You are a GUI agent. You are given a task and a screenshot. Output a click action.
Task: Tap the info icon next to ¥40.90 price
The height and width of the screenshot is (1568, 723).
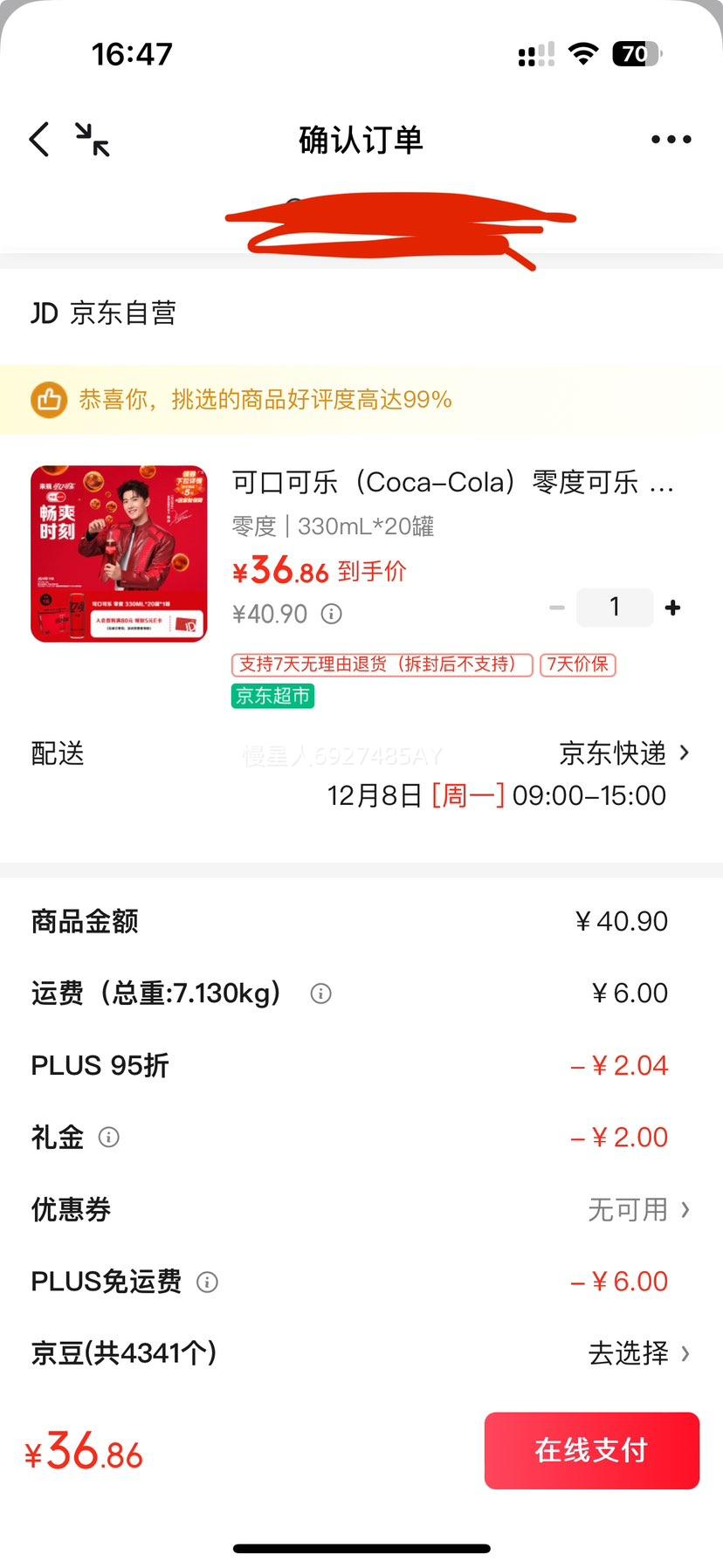click(x=330, y=614)
